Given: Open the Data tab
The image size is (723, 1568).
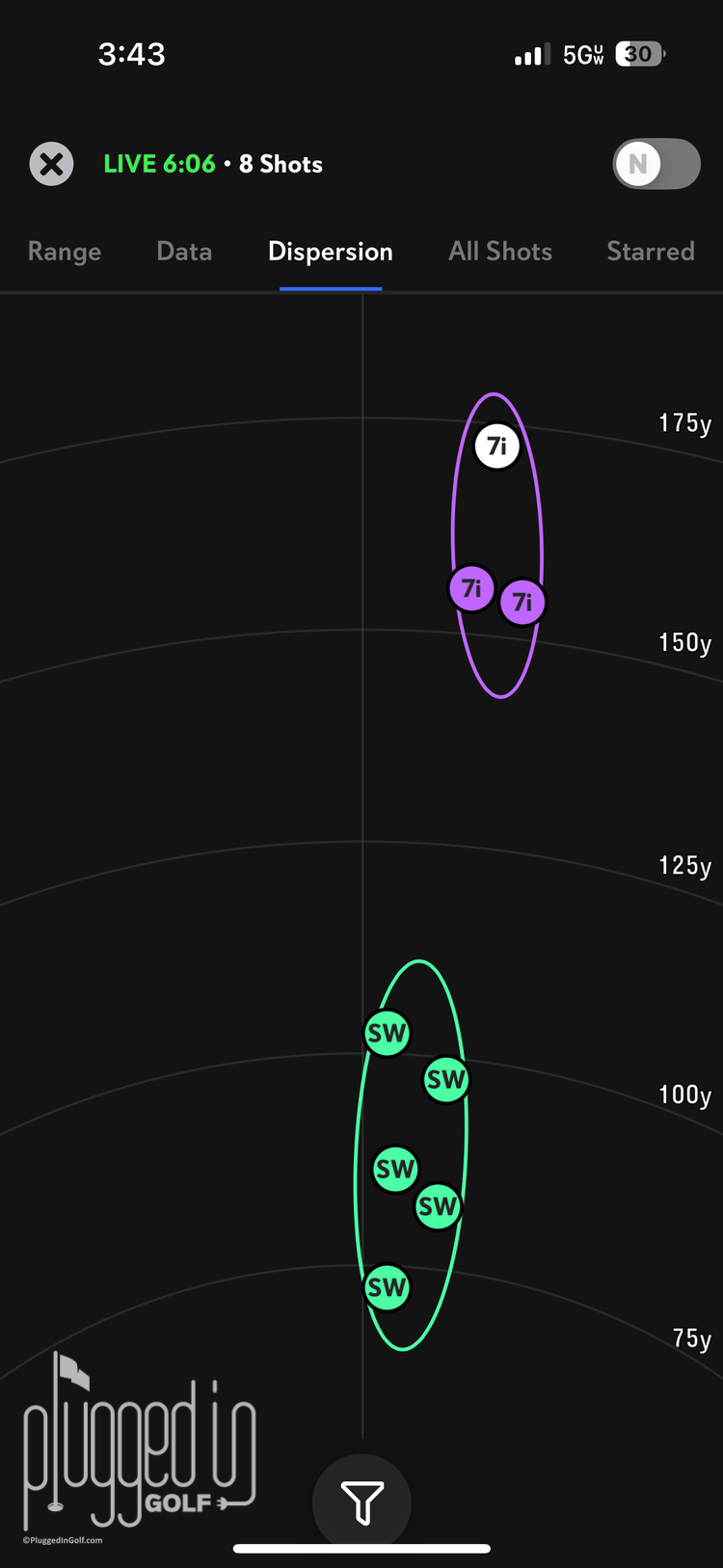Looking at the screenshot, I should (184, 252).
